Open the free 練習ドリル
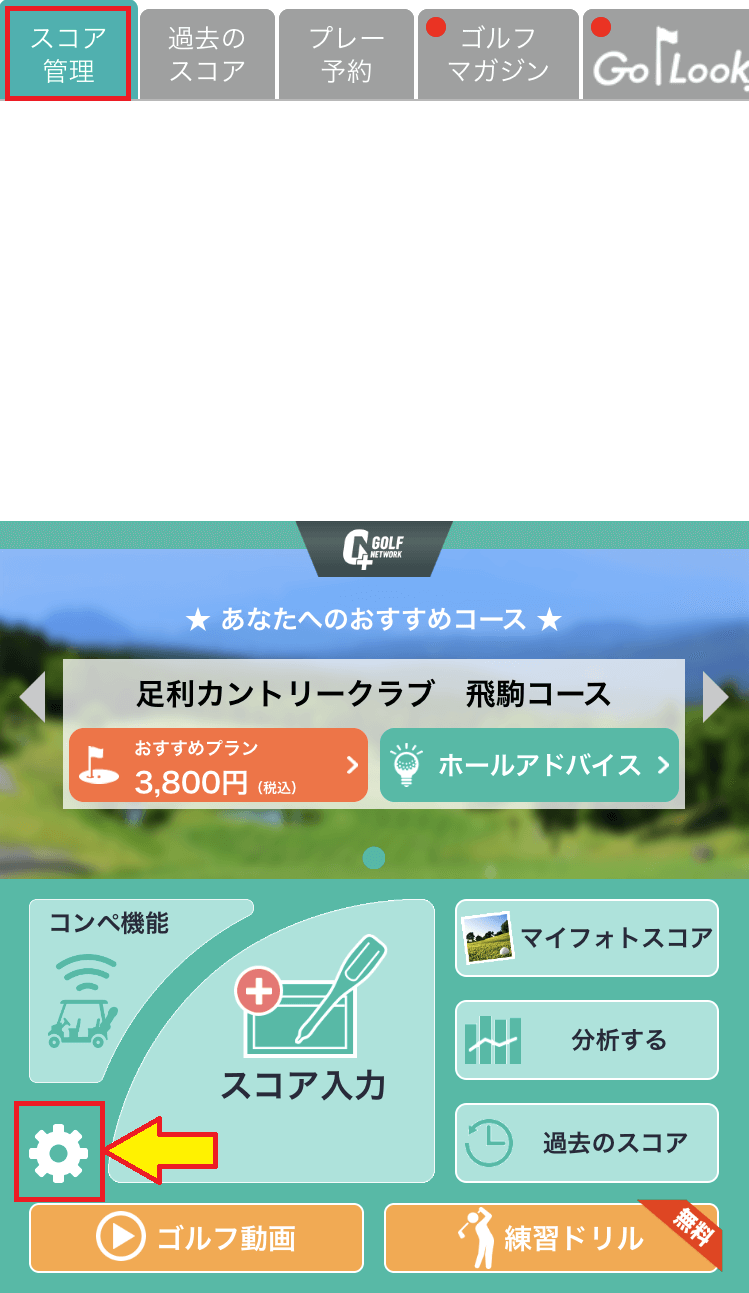Viewport: 749px width, 1293px height. click(x=552, y=1238)
